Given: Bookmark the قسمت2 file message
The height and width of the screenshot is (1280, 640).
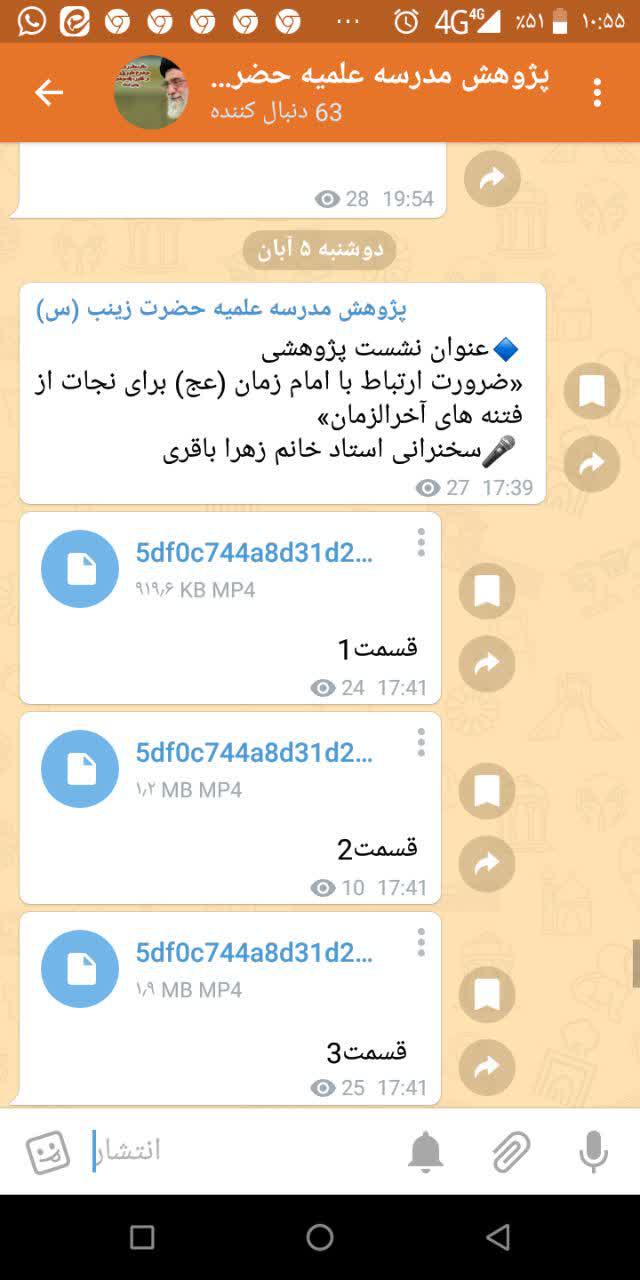Looking at the screenshot, I should pyautogui.click(x=487, y=792).
